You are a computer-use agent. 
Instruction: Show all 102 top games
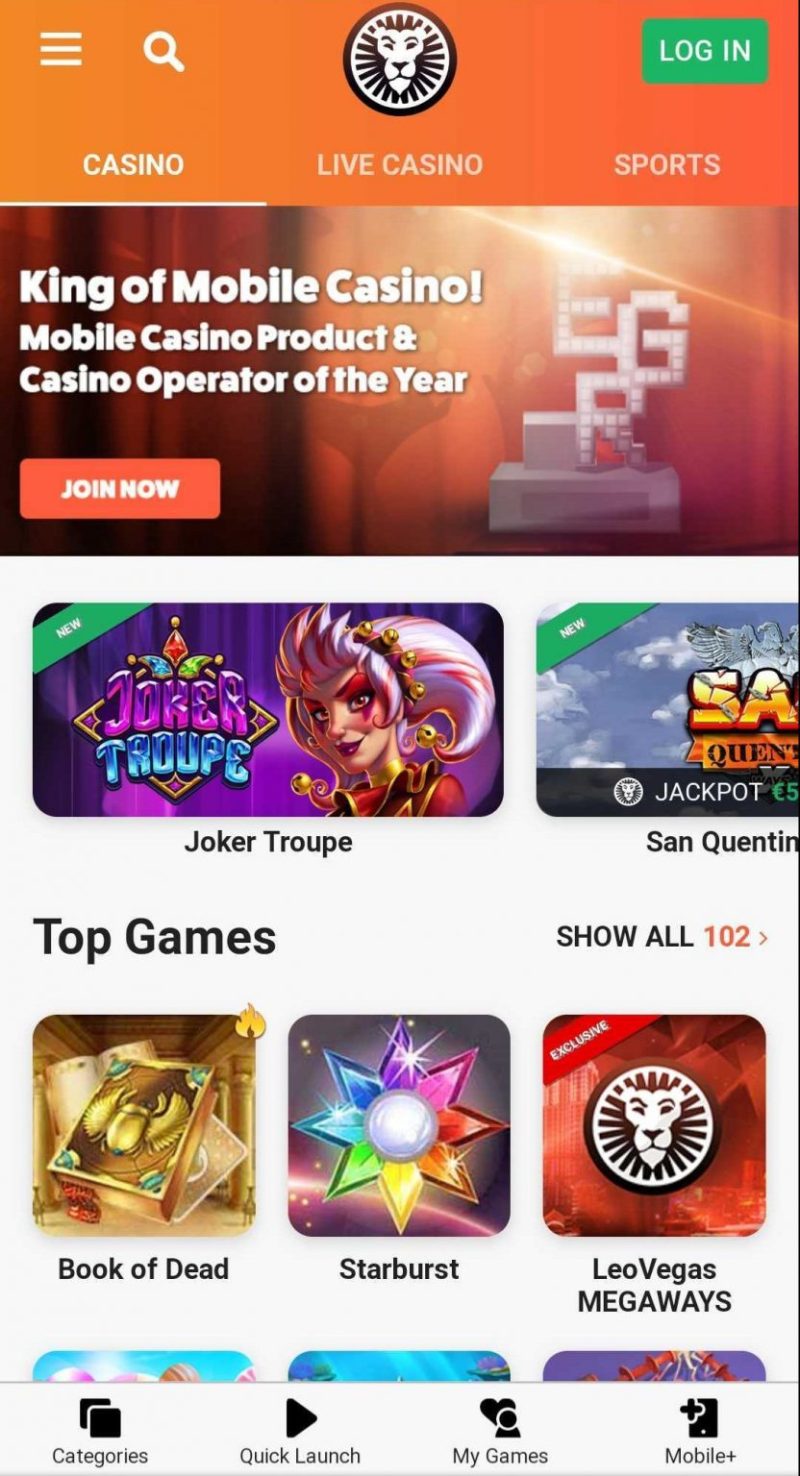coord(662,937)
